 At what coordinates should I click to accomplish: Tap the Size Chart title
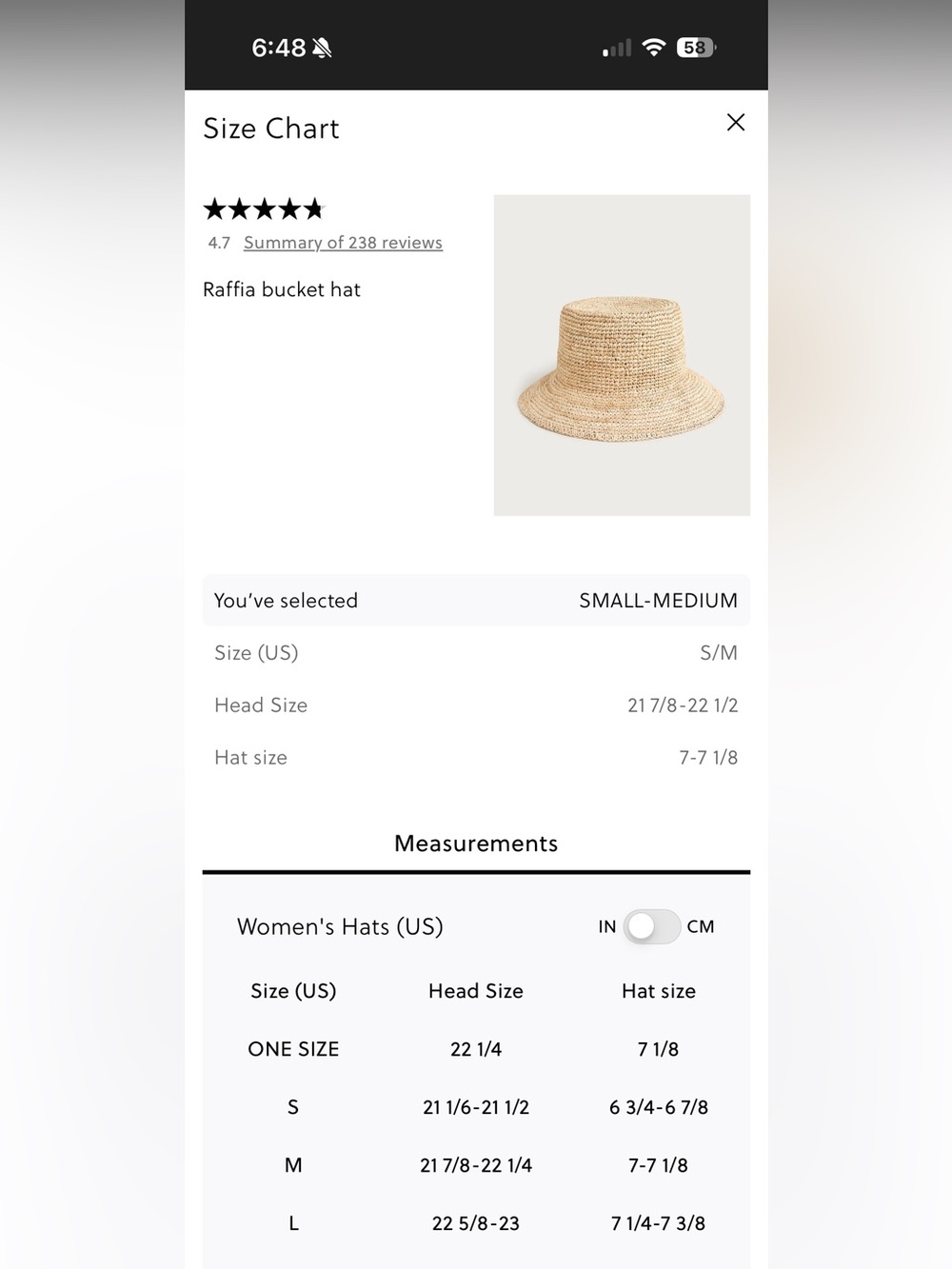click(x=271, y=128)
